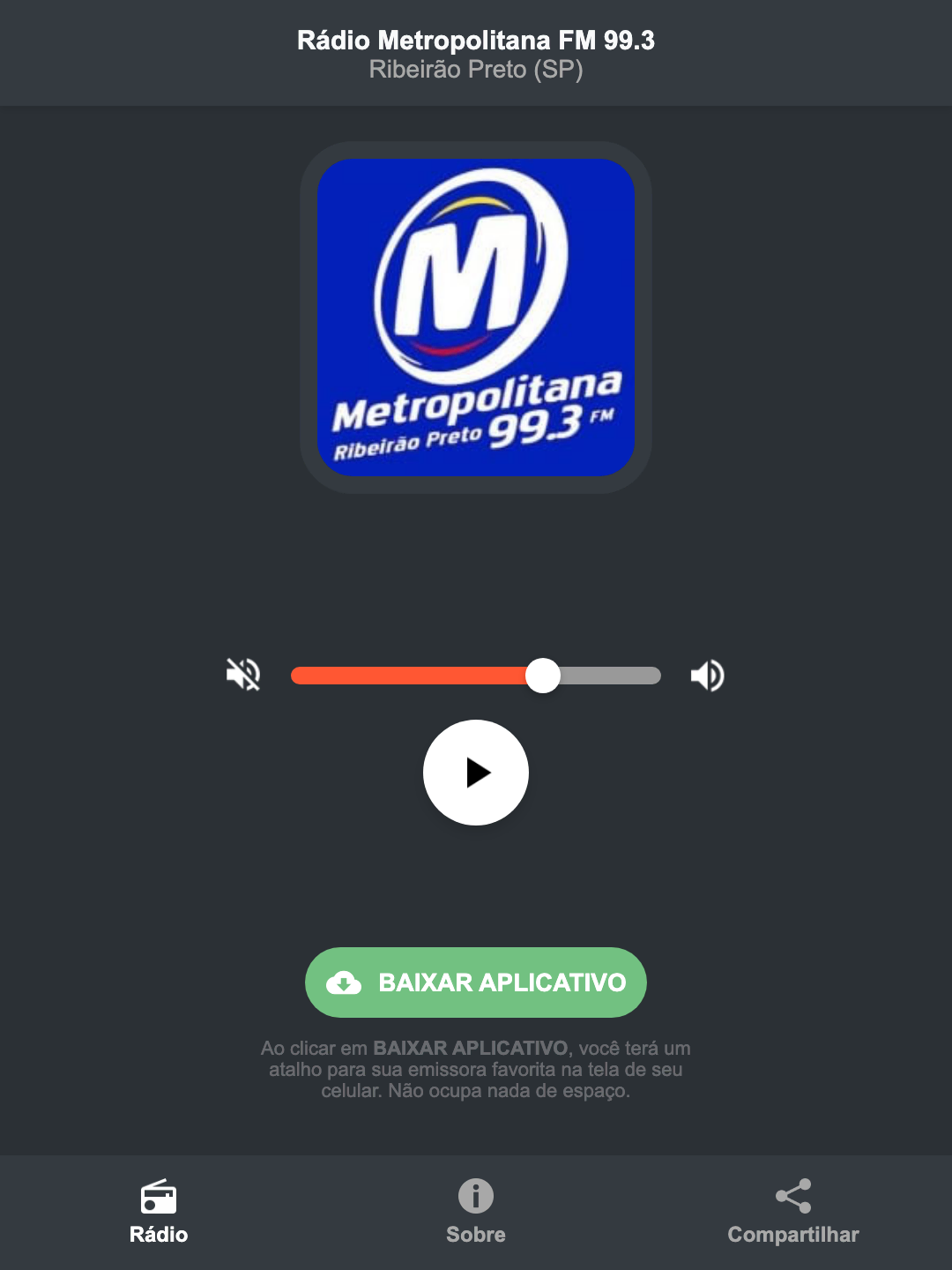Viewport: 952px width, 1270px height.
Task: Open the Sobre info icon
Action: (475, 1197)
